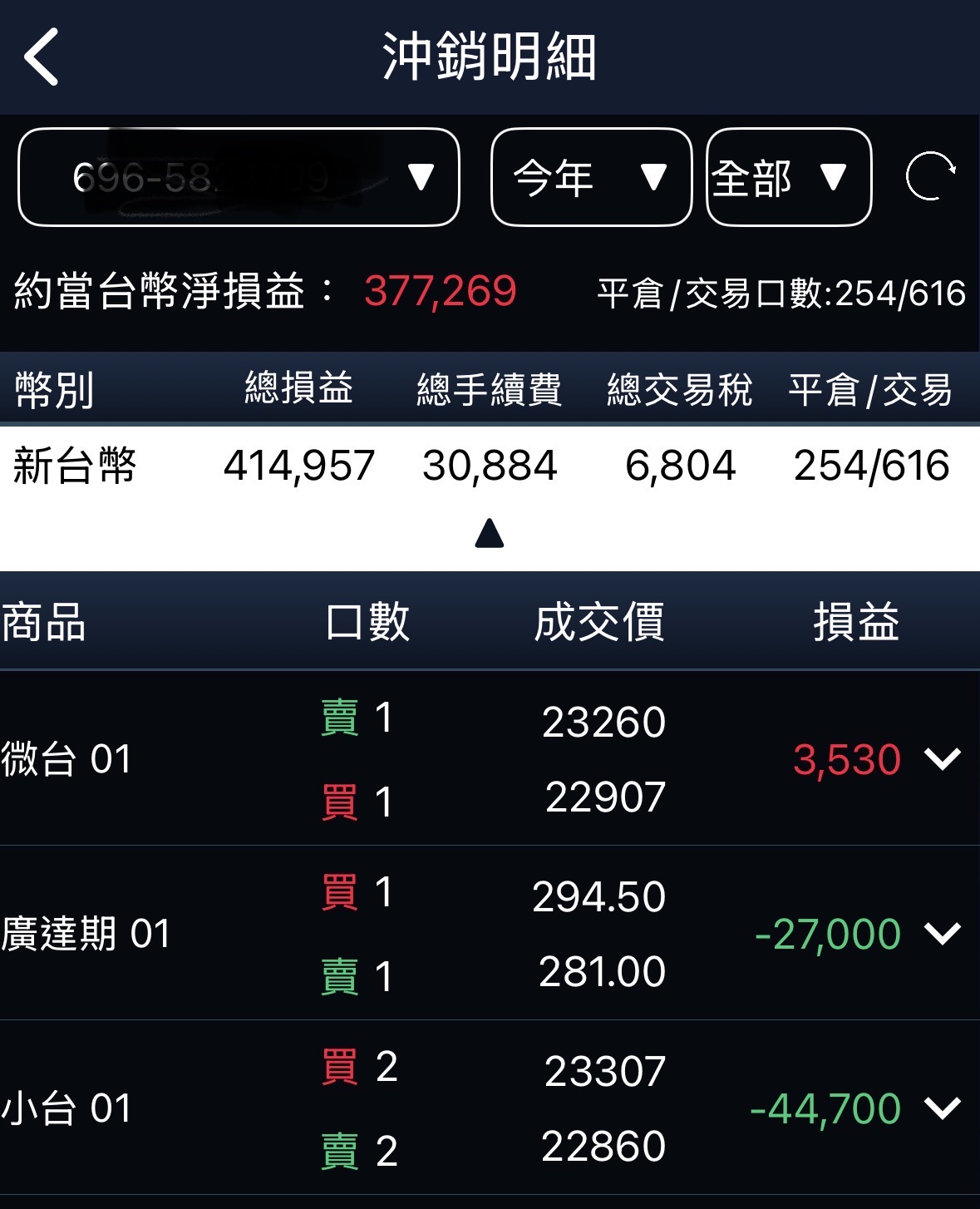Screen dimensions: 980x1209
Task: Refresh the offset details
Action: click(930, 176)
